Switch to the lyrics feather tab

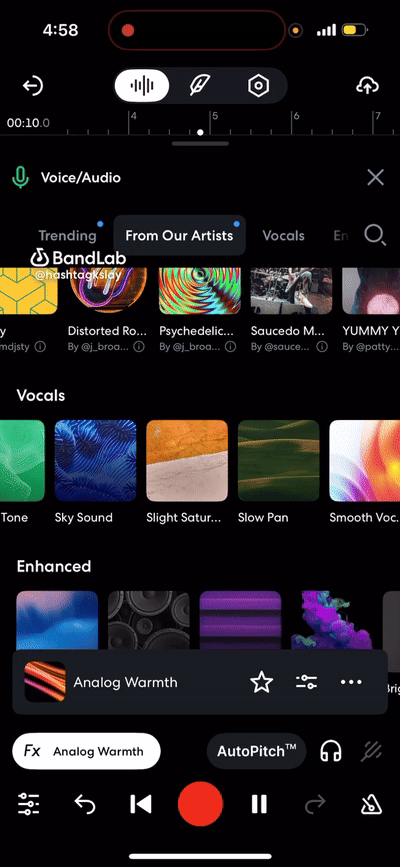tap(200, 86)
